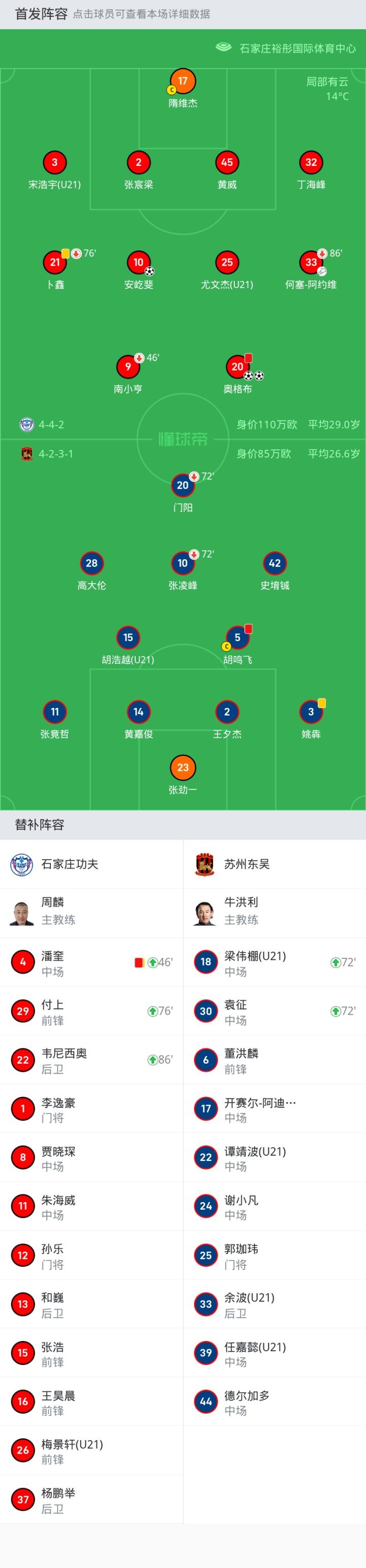Open substitute 潘奎 details
Image resolution: width=366 pixels, height=1568 pixels.
tap(91, 962)
